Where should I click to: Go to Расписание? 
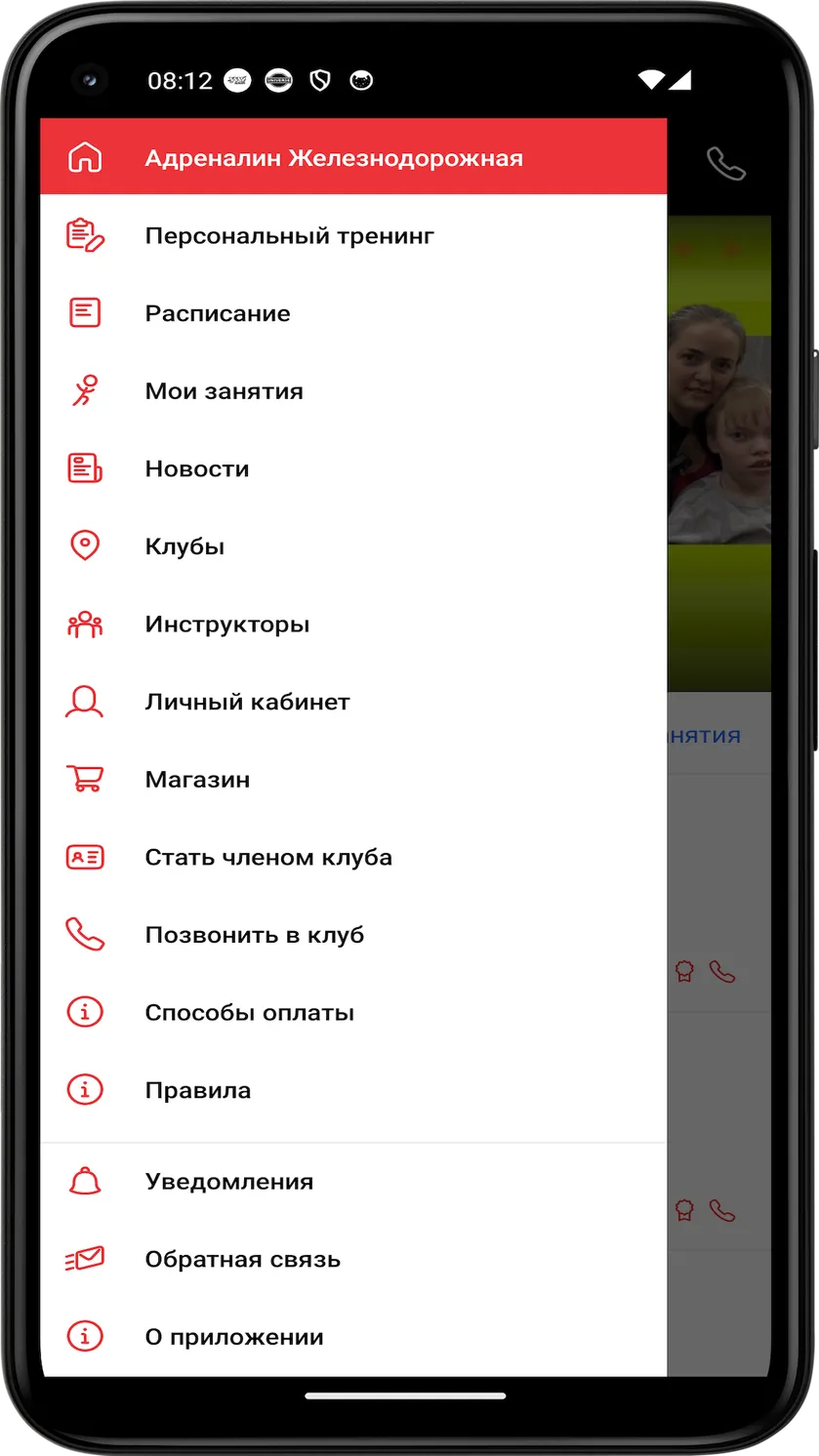tap(353, 313)
